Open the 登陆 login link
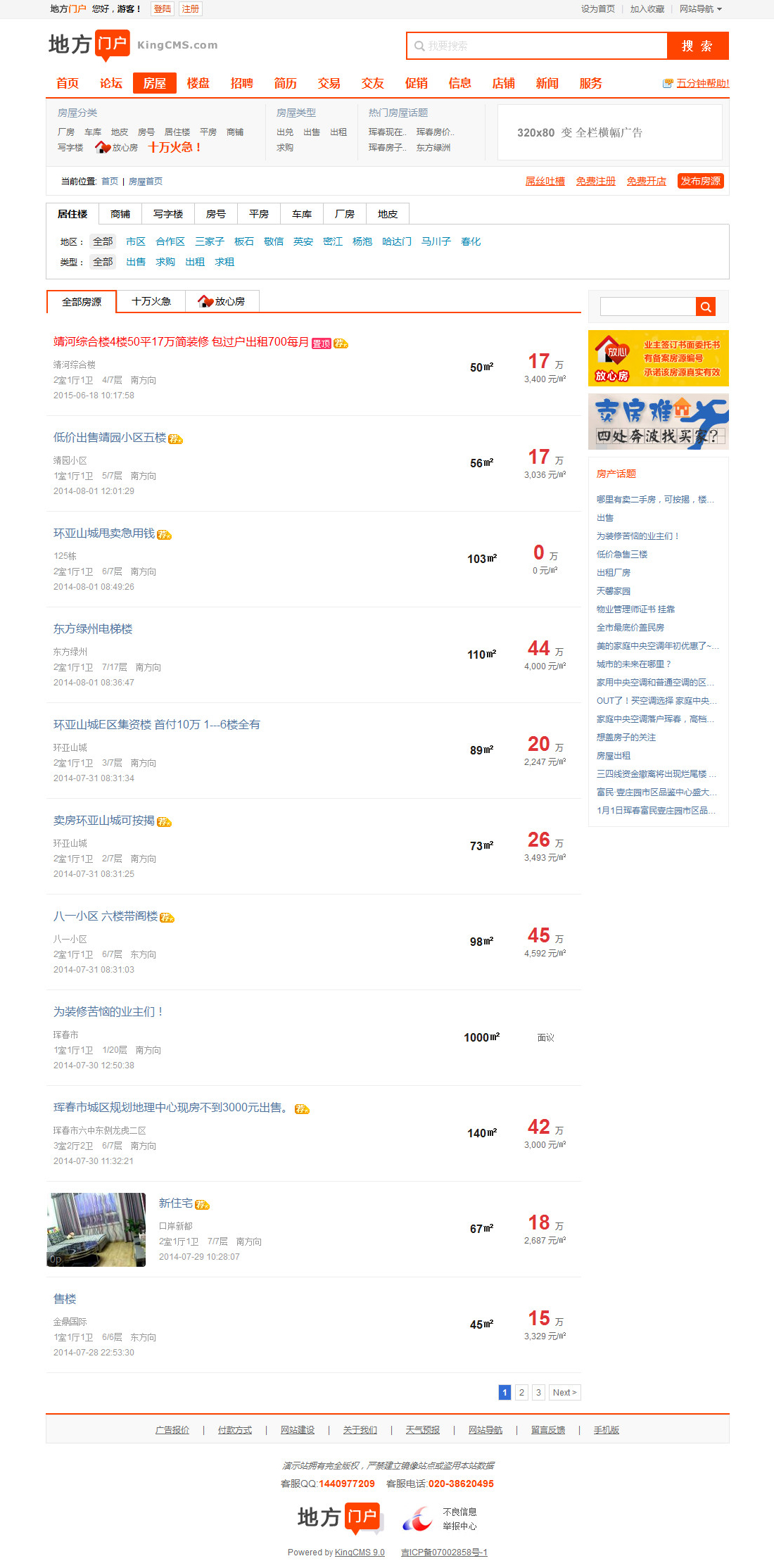Screen dimensions: 774x1568 pos(163,8)
